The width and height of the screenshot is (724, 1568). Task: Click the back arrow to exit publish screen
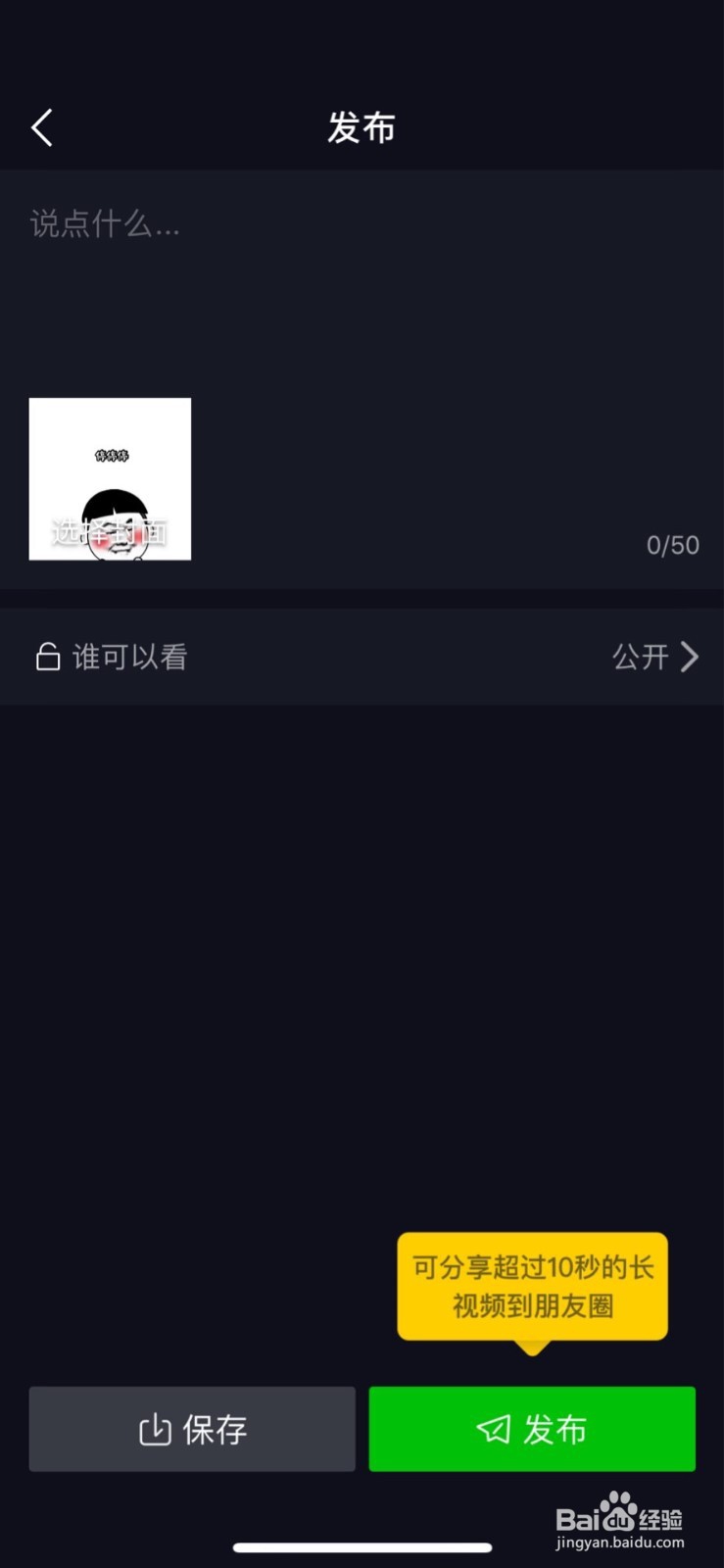[41, 126]
